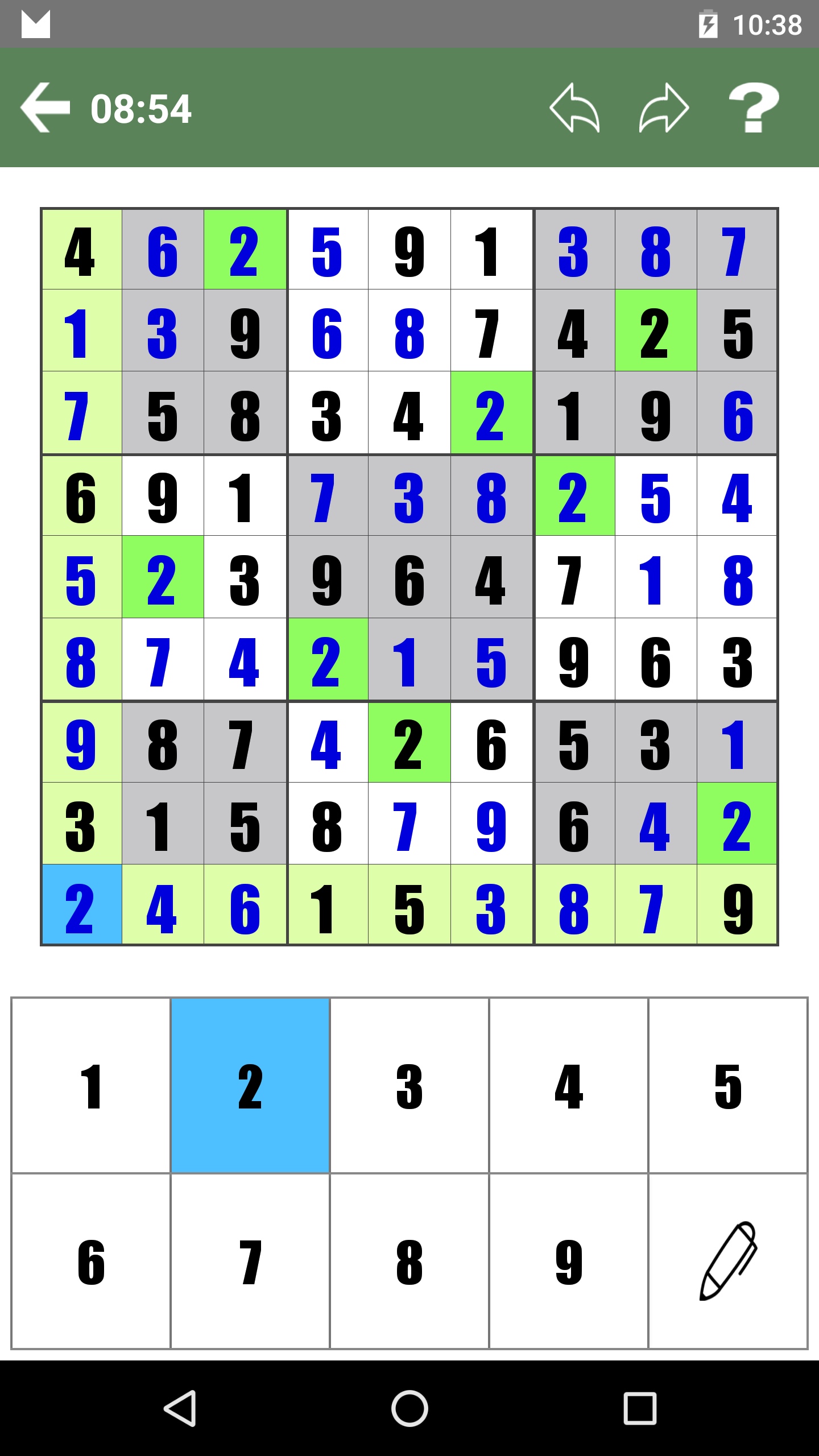This screenshot has height=1456, width=819.
Task: Select number 1 on the keypad
Action: (91, 1086)
